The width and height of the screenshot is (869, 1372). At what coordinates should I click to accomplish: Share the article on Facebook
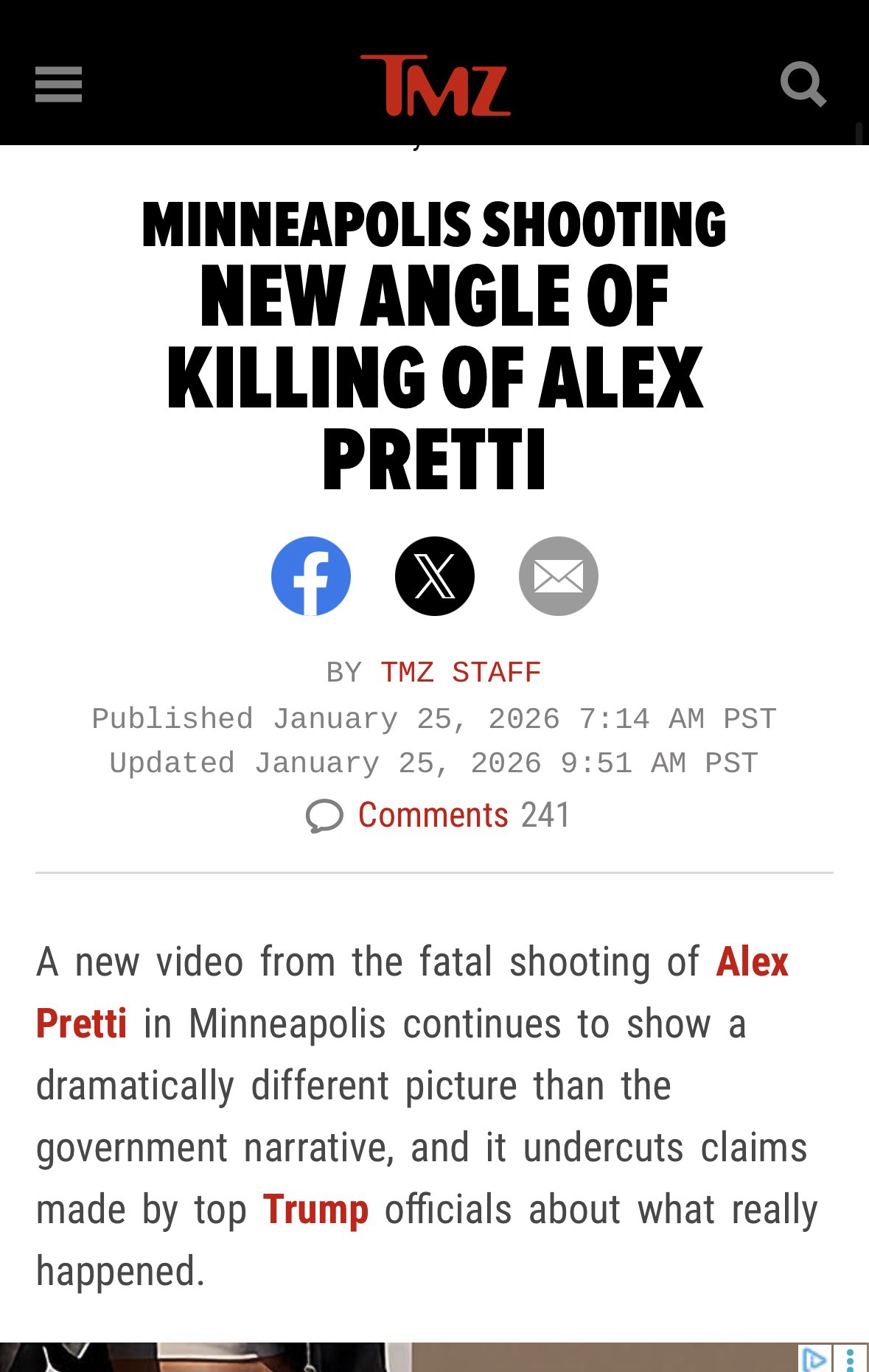311,575
